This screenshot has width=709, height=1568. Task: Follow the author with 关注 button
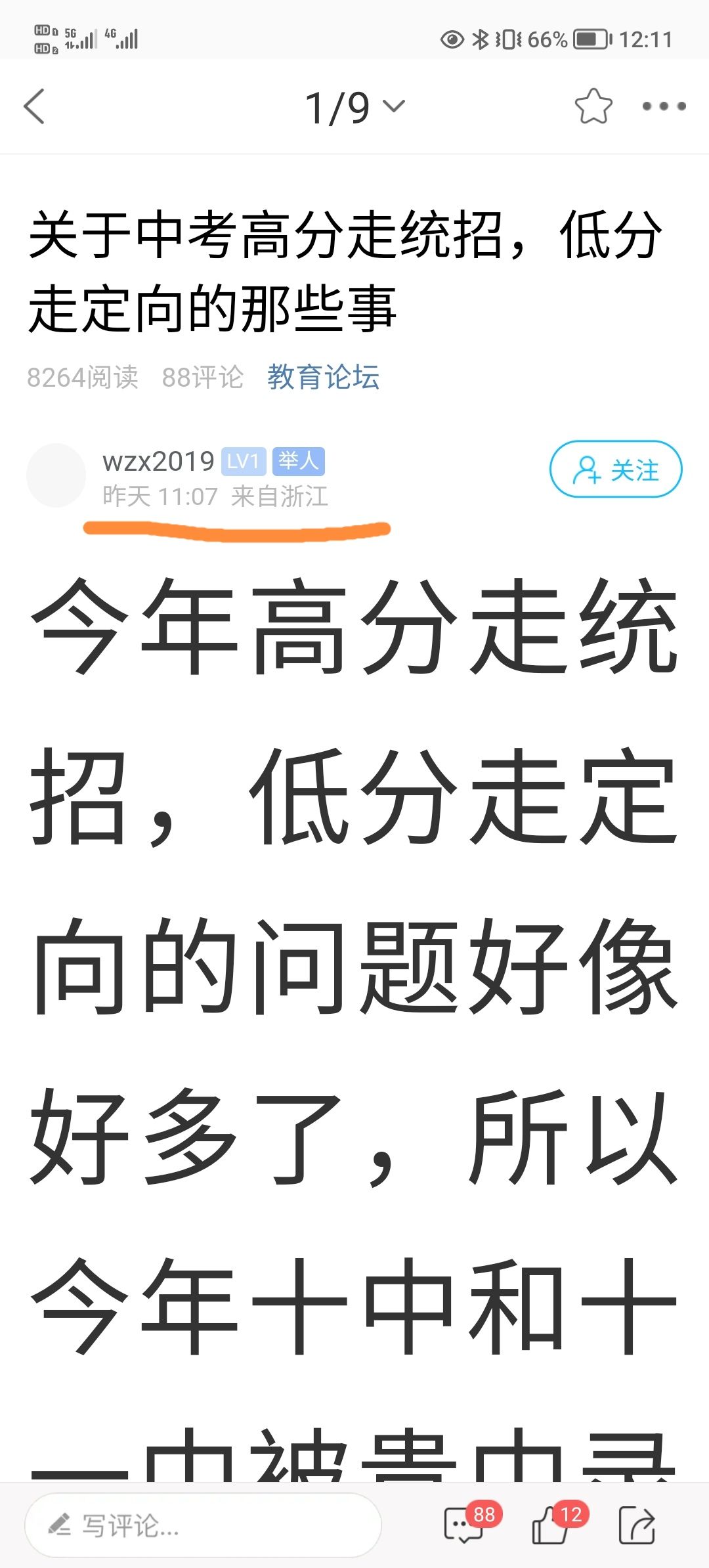click(615, 469)
